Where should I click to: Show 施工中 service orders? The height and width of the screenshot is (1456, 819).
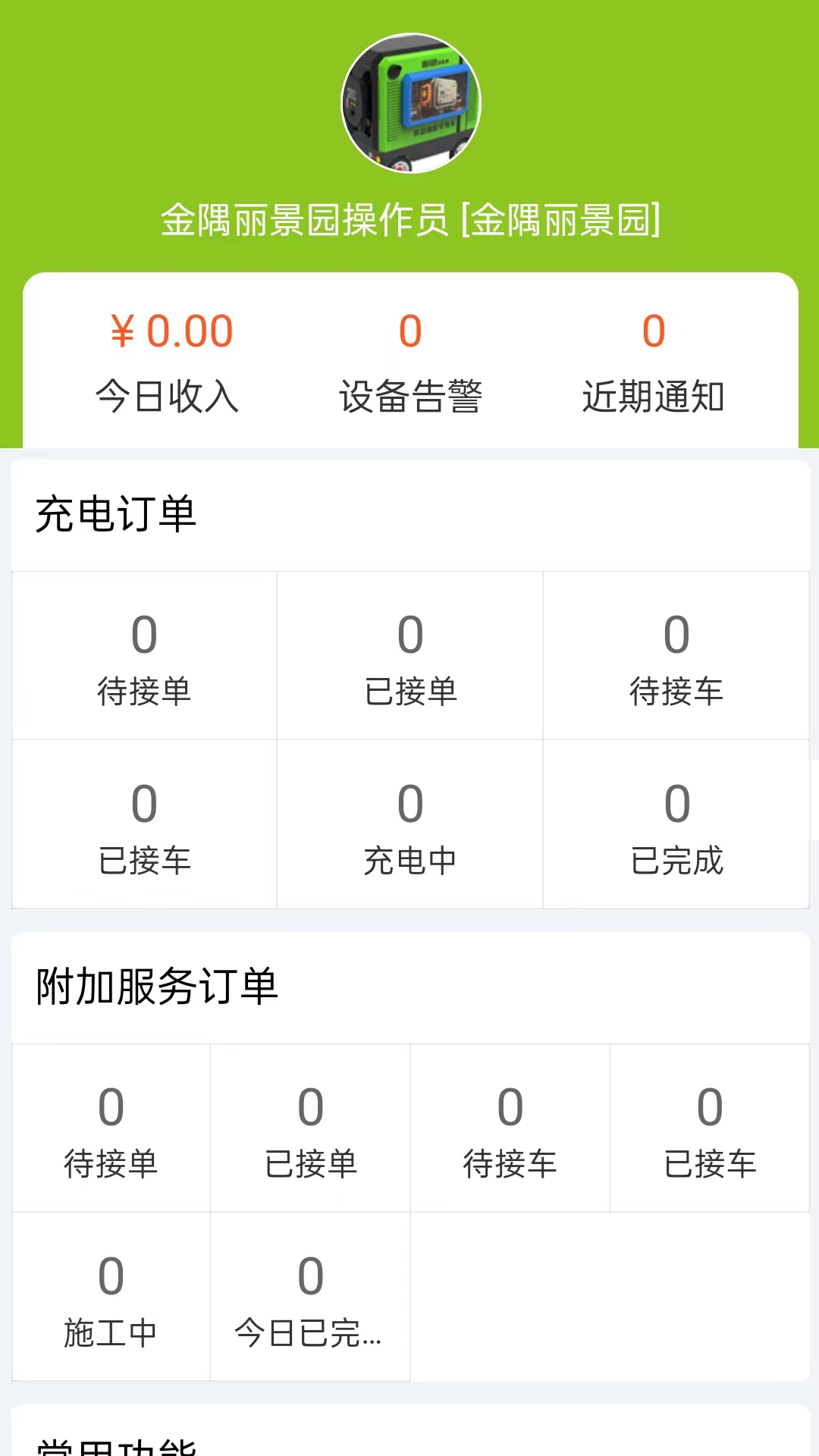111,1298
